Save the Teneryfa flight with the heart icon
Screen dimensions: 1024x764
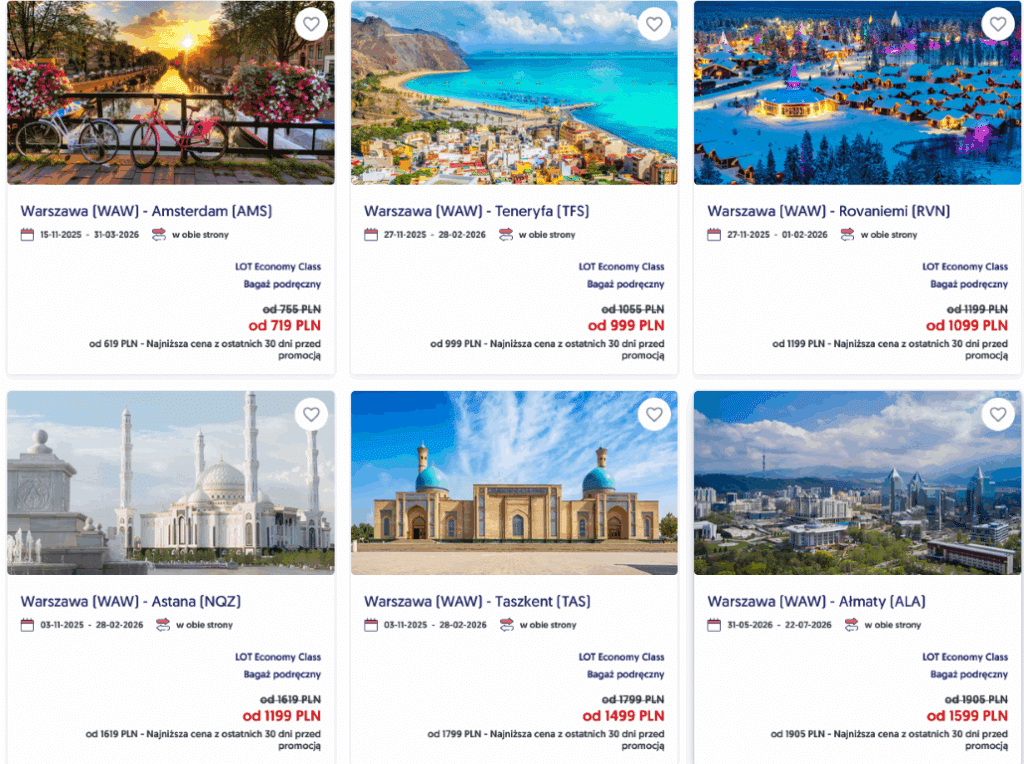[x=654, y=24]
